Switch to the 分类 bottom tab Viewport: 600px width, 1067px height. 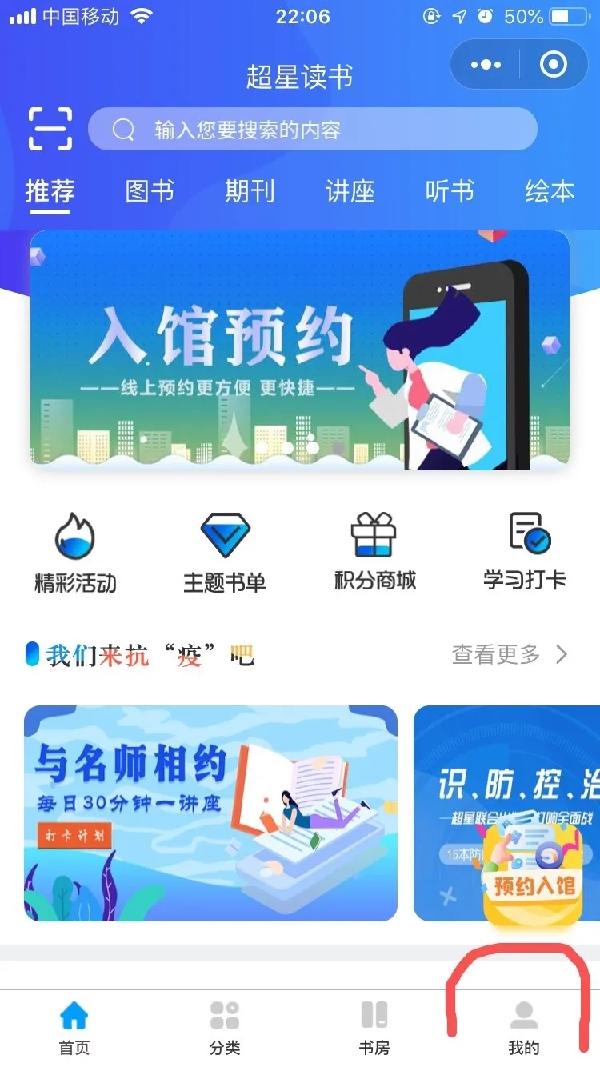(225, 1027)
